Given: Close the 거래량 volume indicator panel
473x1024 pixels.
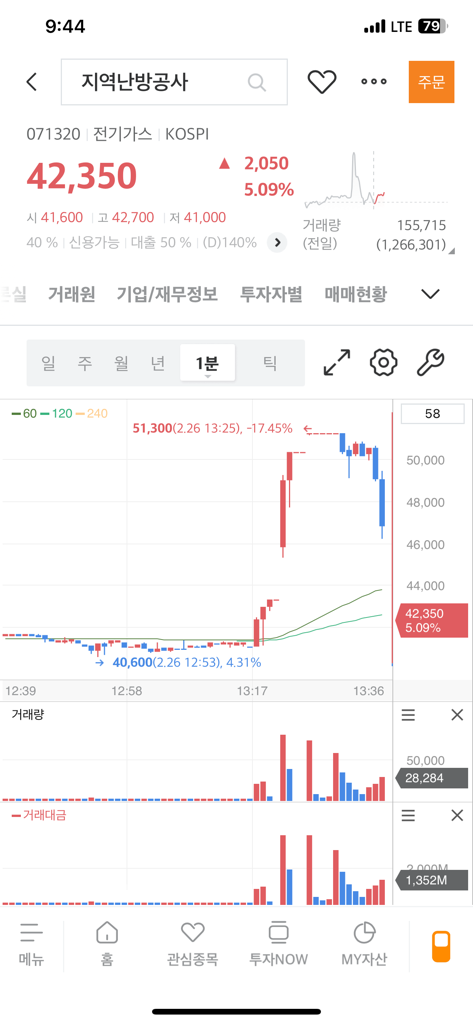Looking at the screenshot, I should click(457, 715).
